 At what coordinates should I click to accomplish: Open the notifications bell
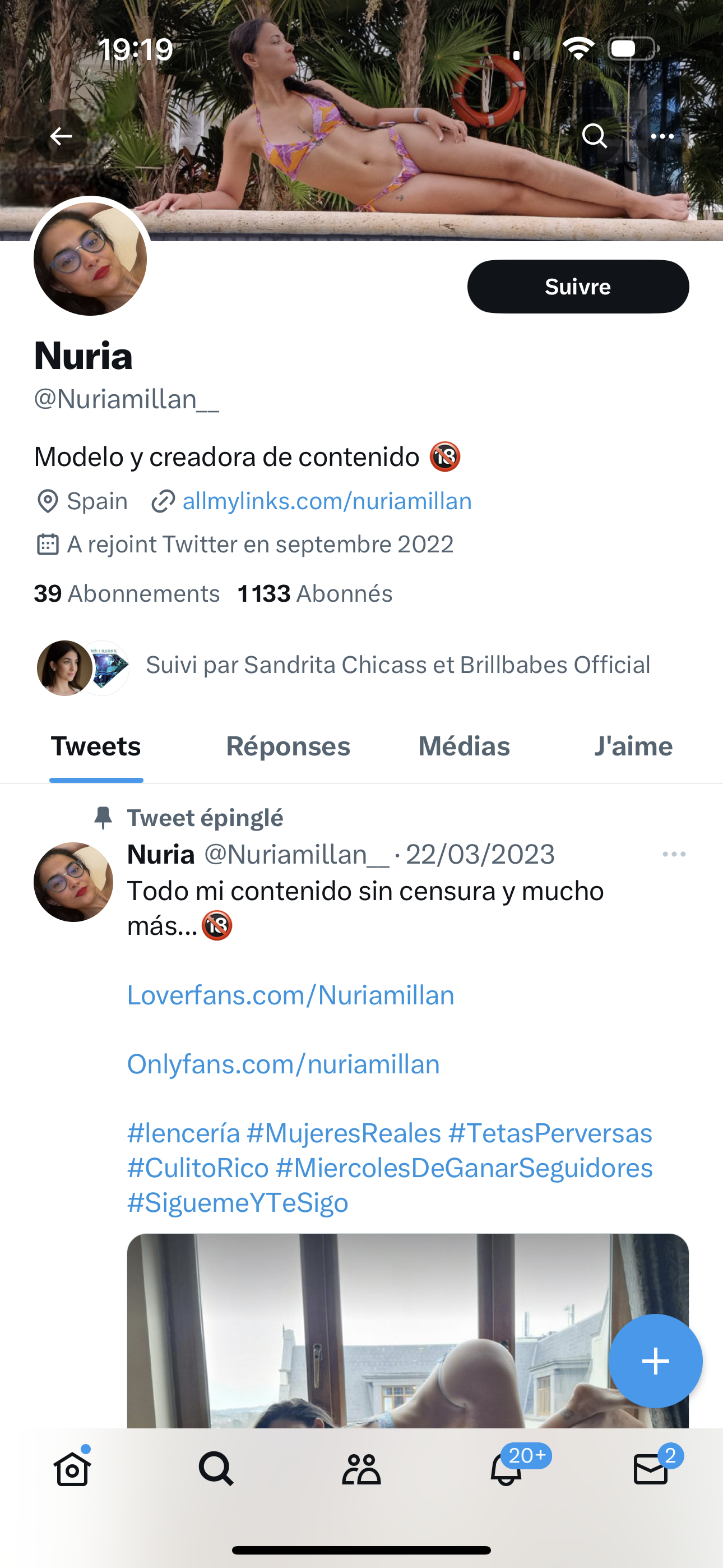(x=506, y=1469)
